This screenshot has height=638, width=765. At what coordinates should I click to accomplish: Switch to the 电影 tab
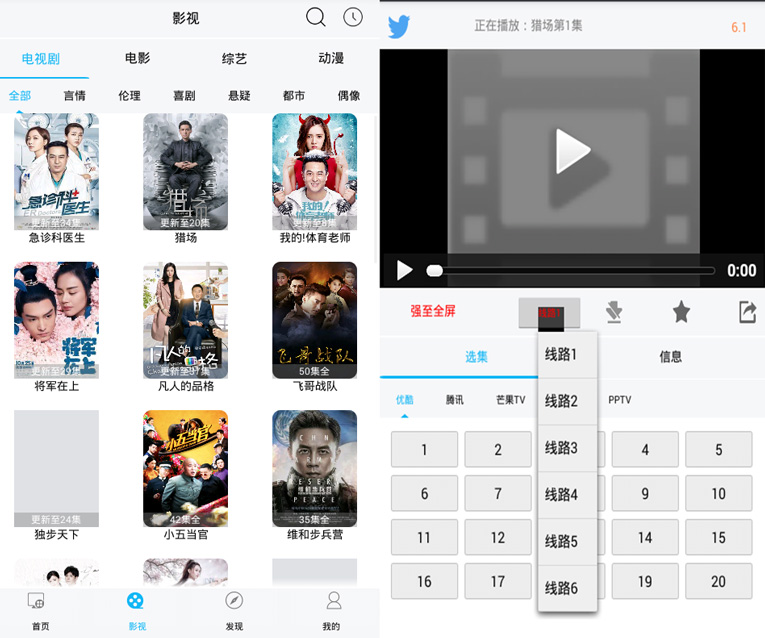pyautogui.click(x=138, y=58)
